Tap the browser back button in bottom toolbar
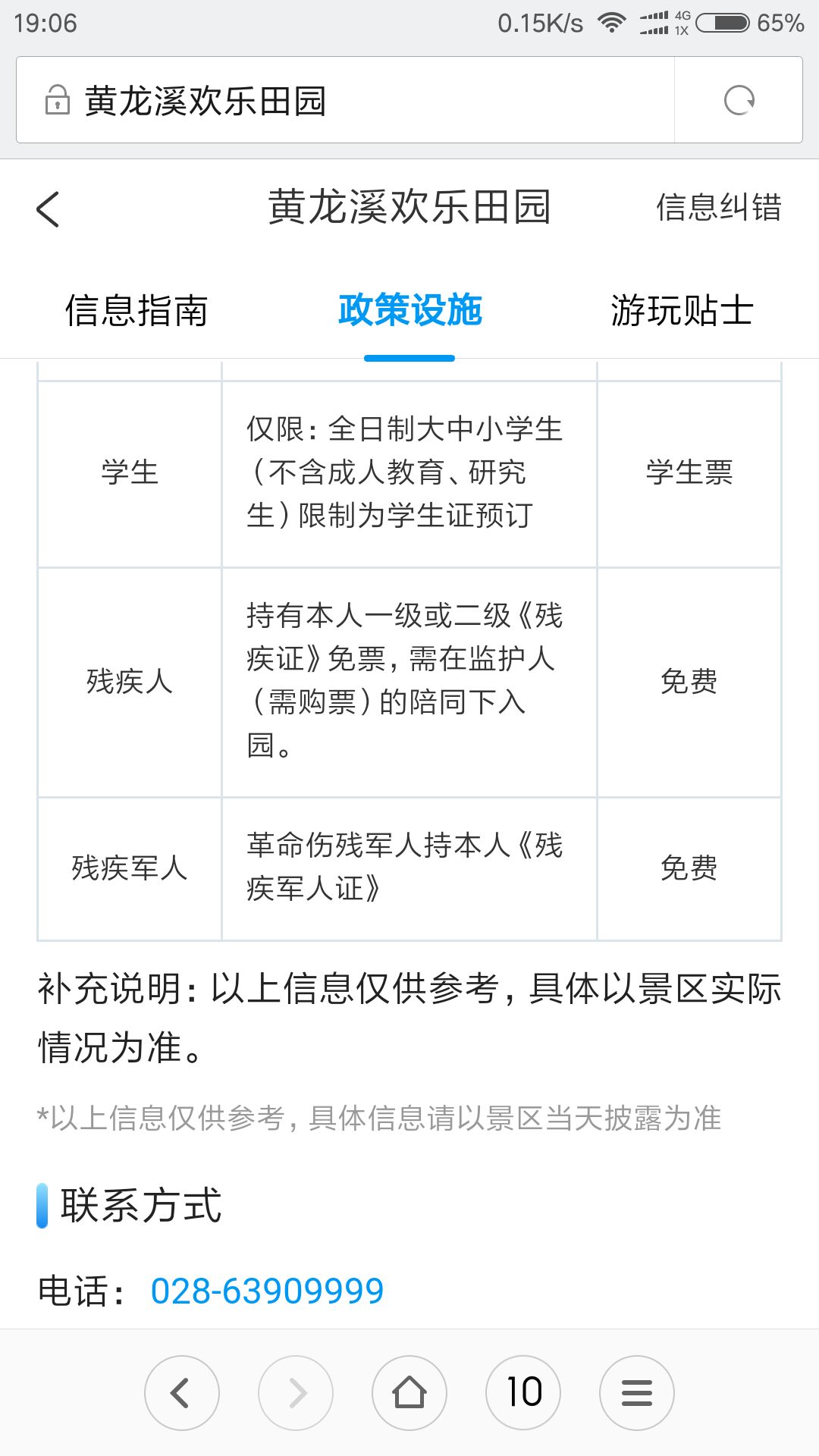 [x=182, y=1393]
